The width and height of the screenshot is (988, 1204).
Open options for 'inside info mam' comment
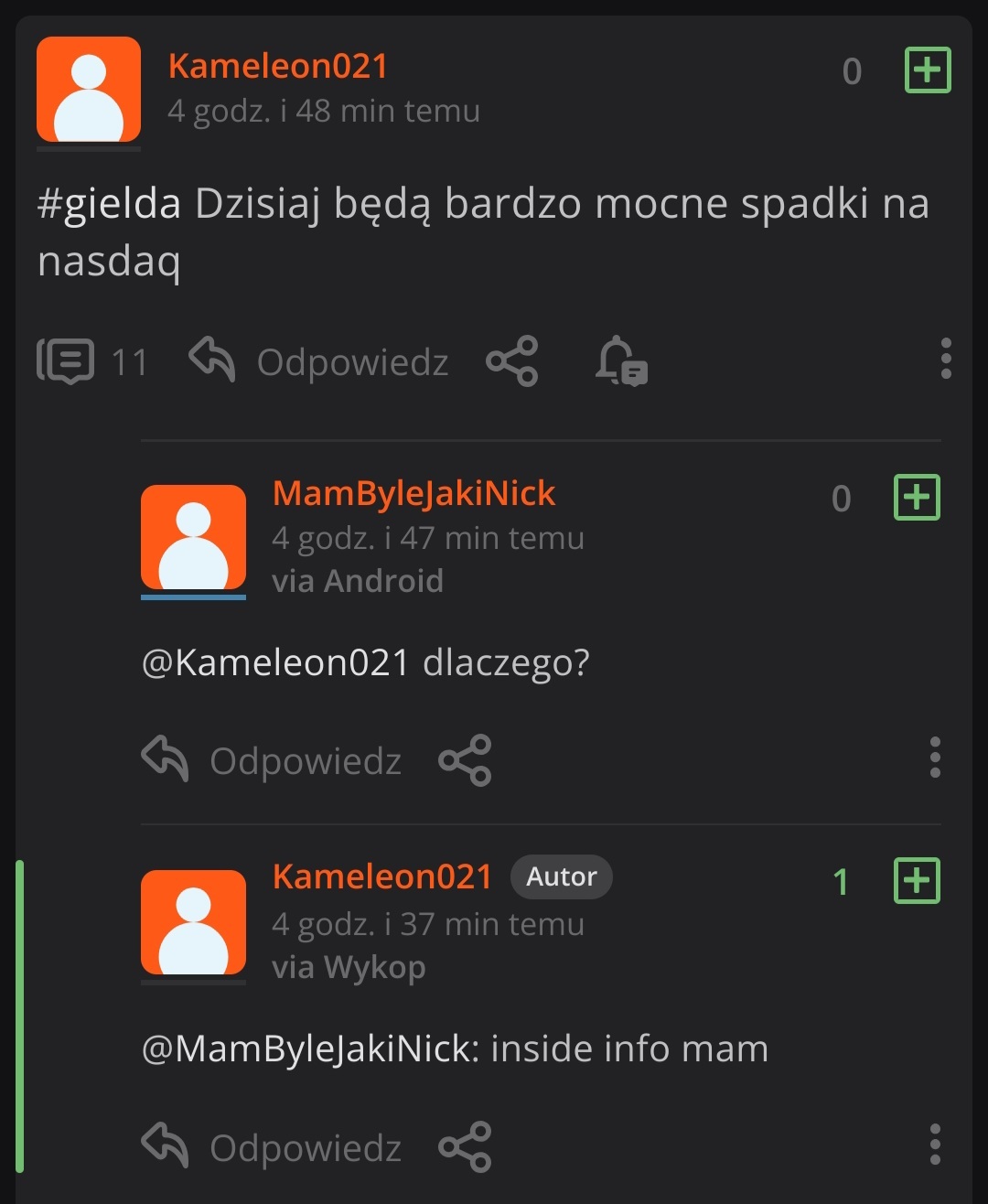click(x=935, y=1145)
